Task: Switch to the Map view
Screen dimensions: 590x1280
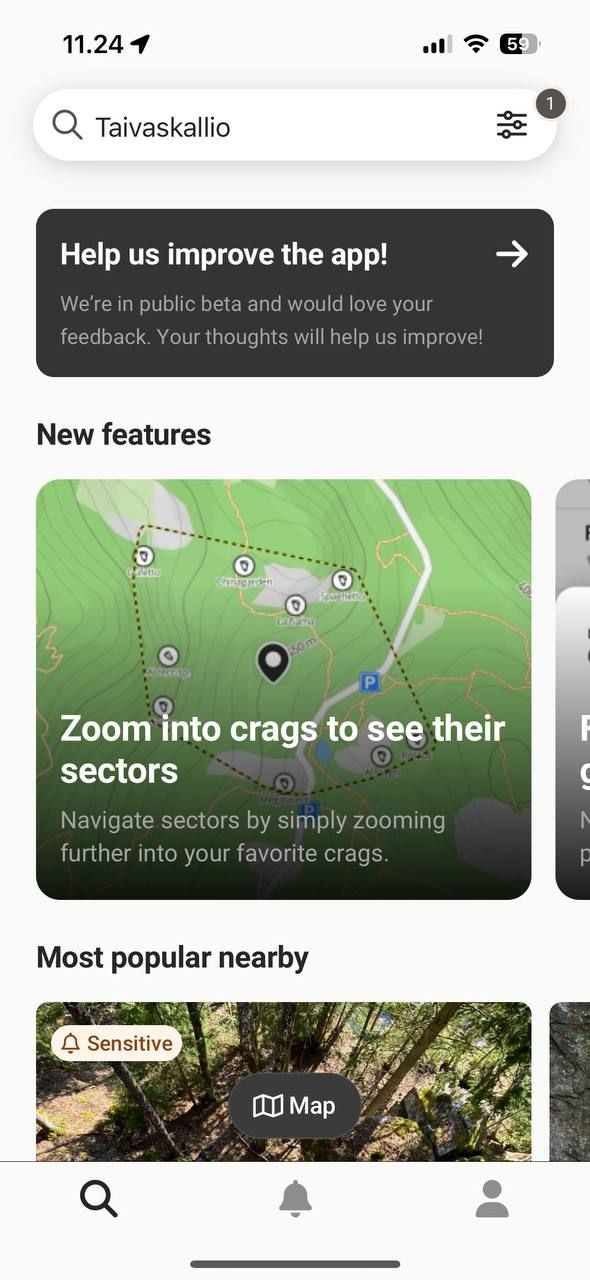Action: [x=294, y=1106]
